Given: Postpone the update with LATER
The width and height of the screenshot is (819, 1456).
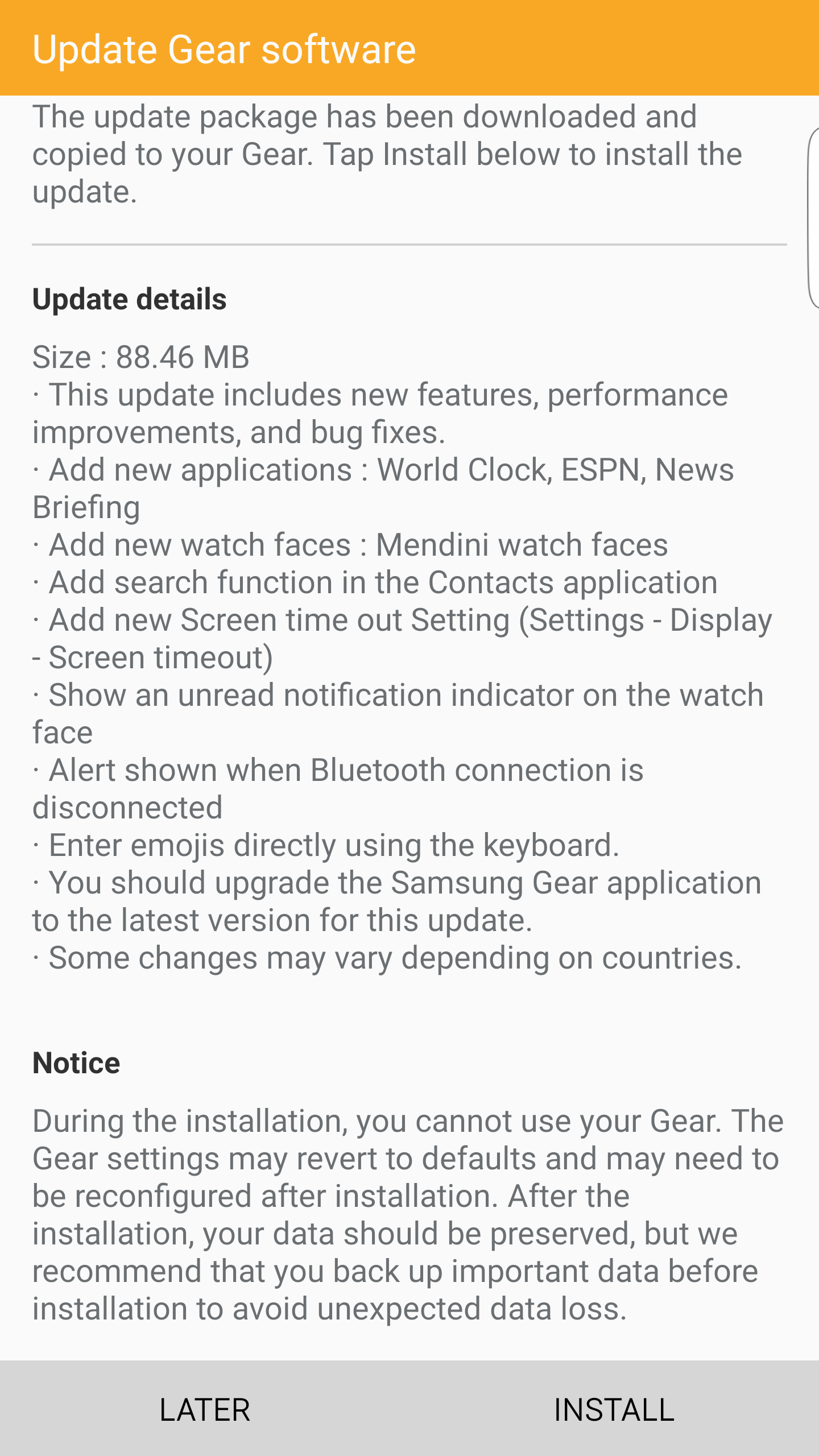Looking at the screenshot, I should click(x=205, y=1409).
